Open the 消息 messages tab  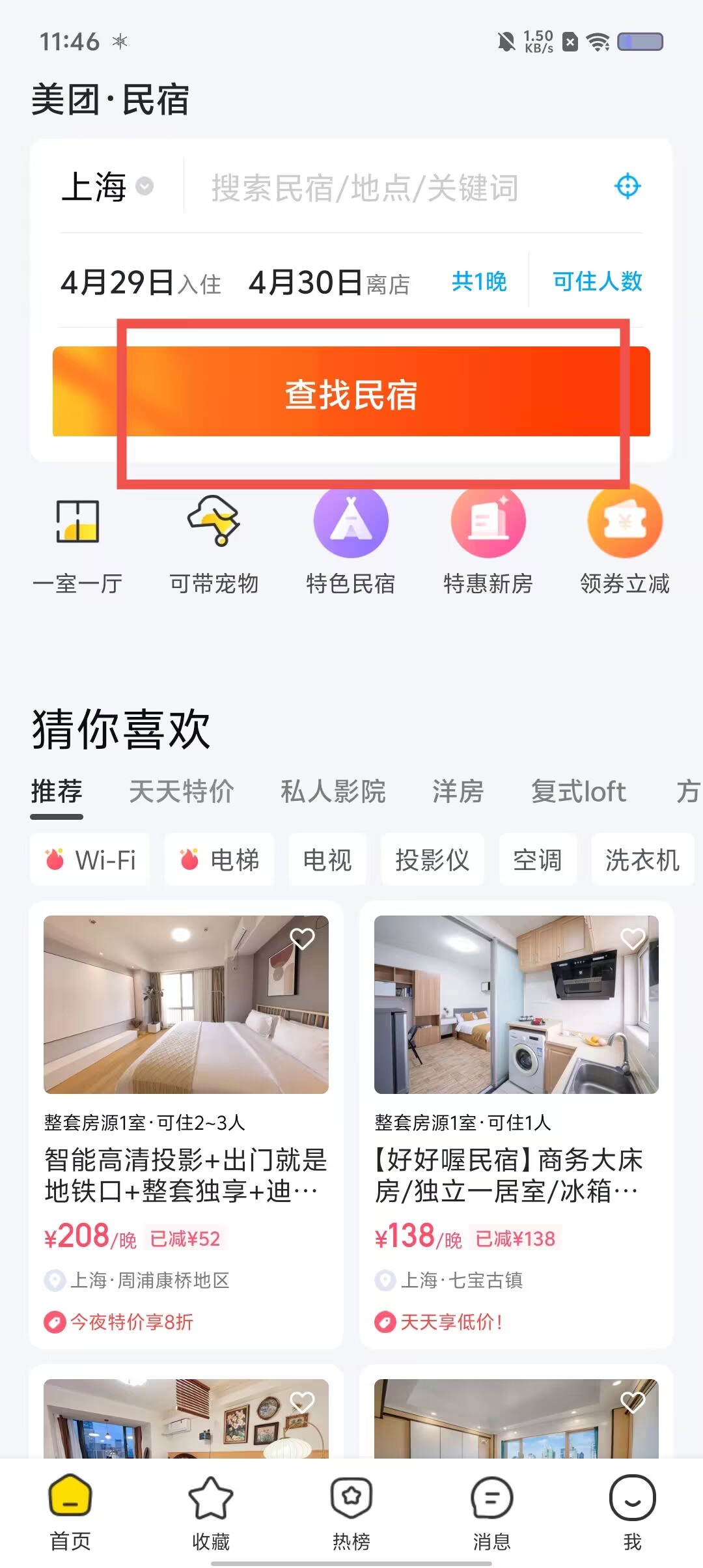pyautogui.click(x=491, y=1512)
